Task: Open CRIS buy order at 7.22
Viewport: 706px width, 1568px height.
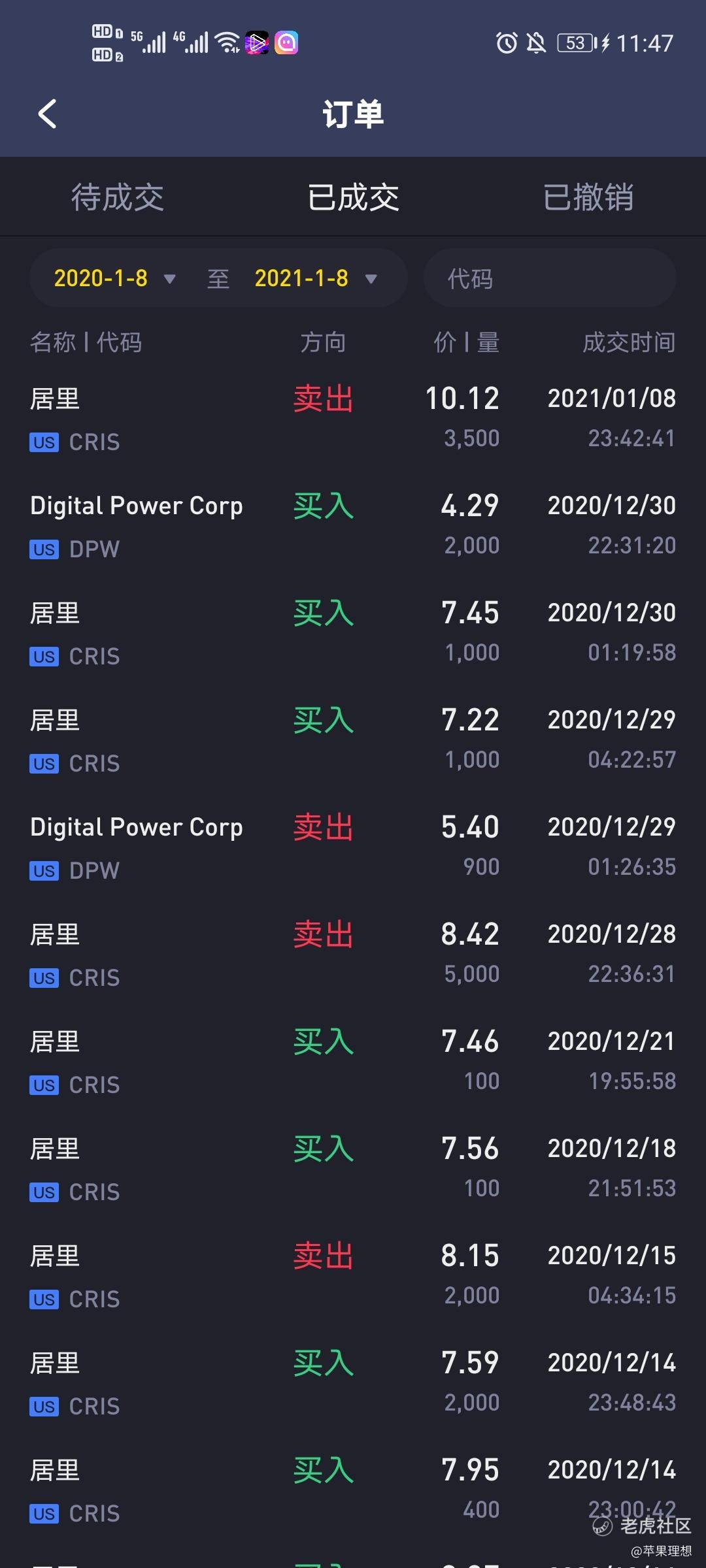Action: point(353,740)
